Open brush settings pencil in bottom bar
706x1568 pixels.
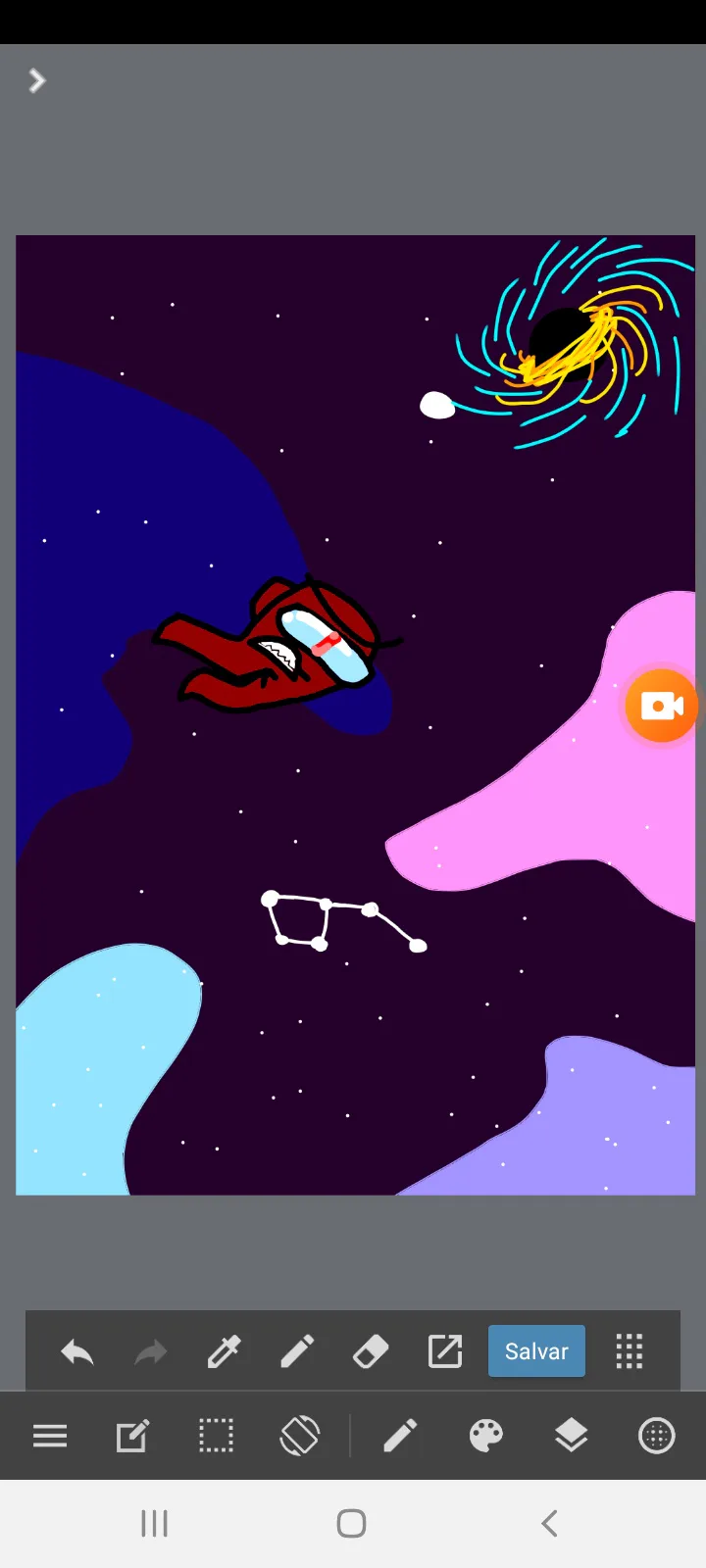coord(400,1437)
